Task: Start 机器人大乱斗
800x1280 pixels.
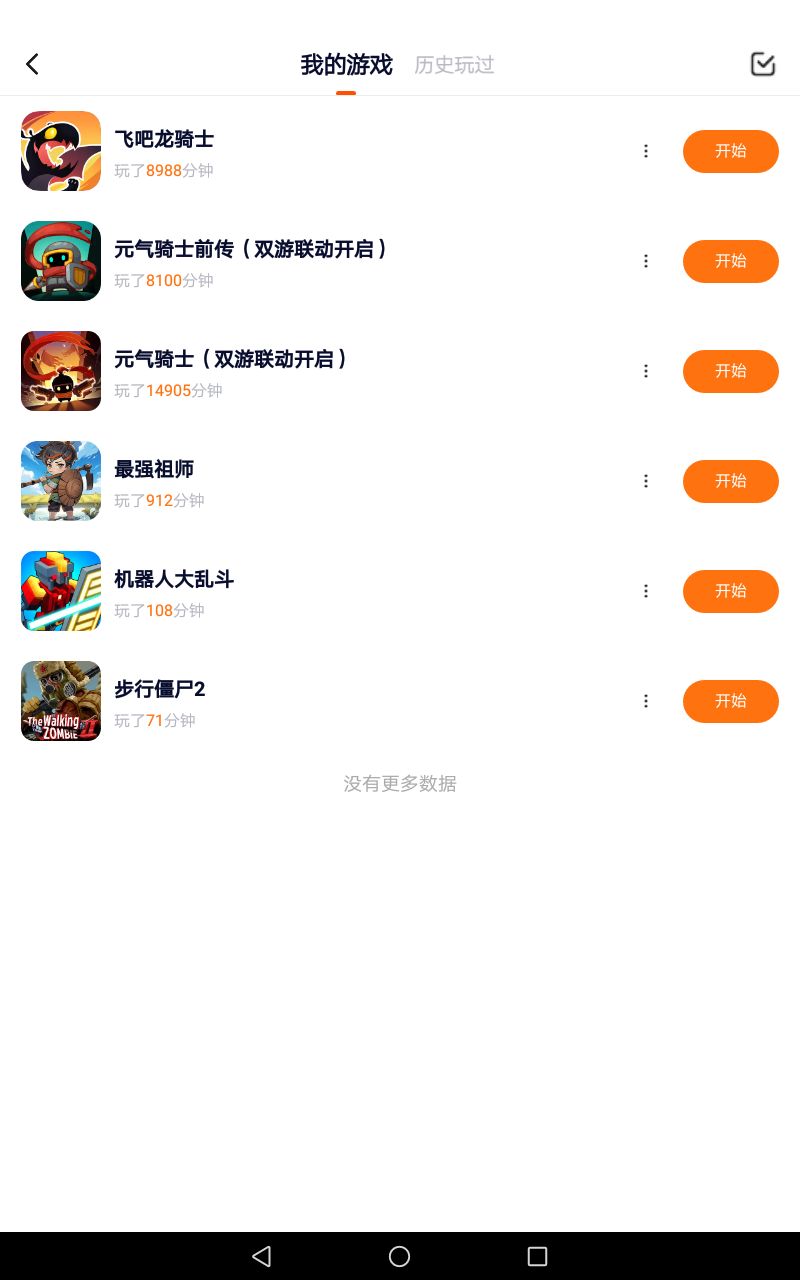Action: [x=730, y=591]
